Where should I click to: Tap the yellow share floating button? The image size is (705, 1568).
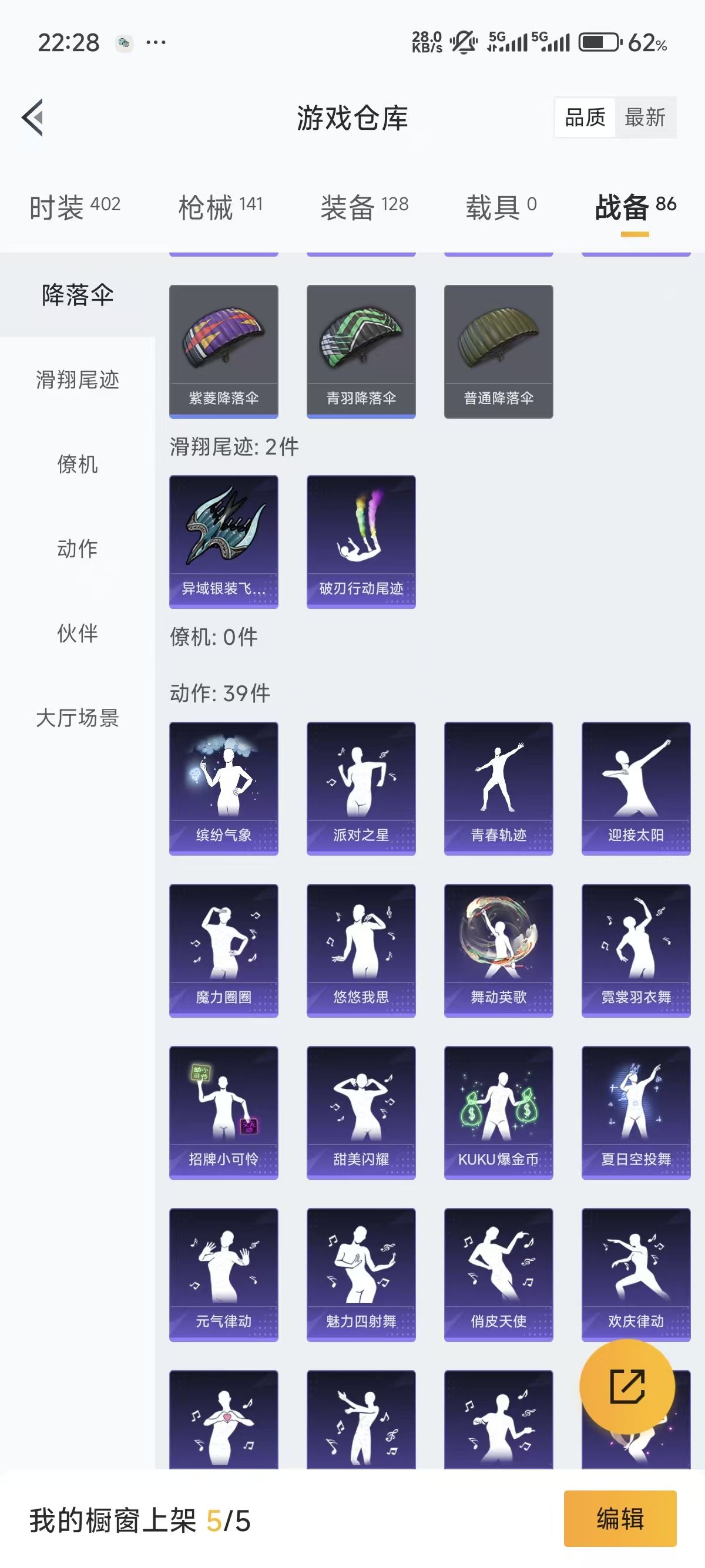pyautogui.click(x=627, y=1387)
